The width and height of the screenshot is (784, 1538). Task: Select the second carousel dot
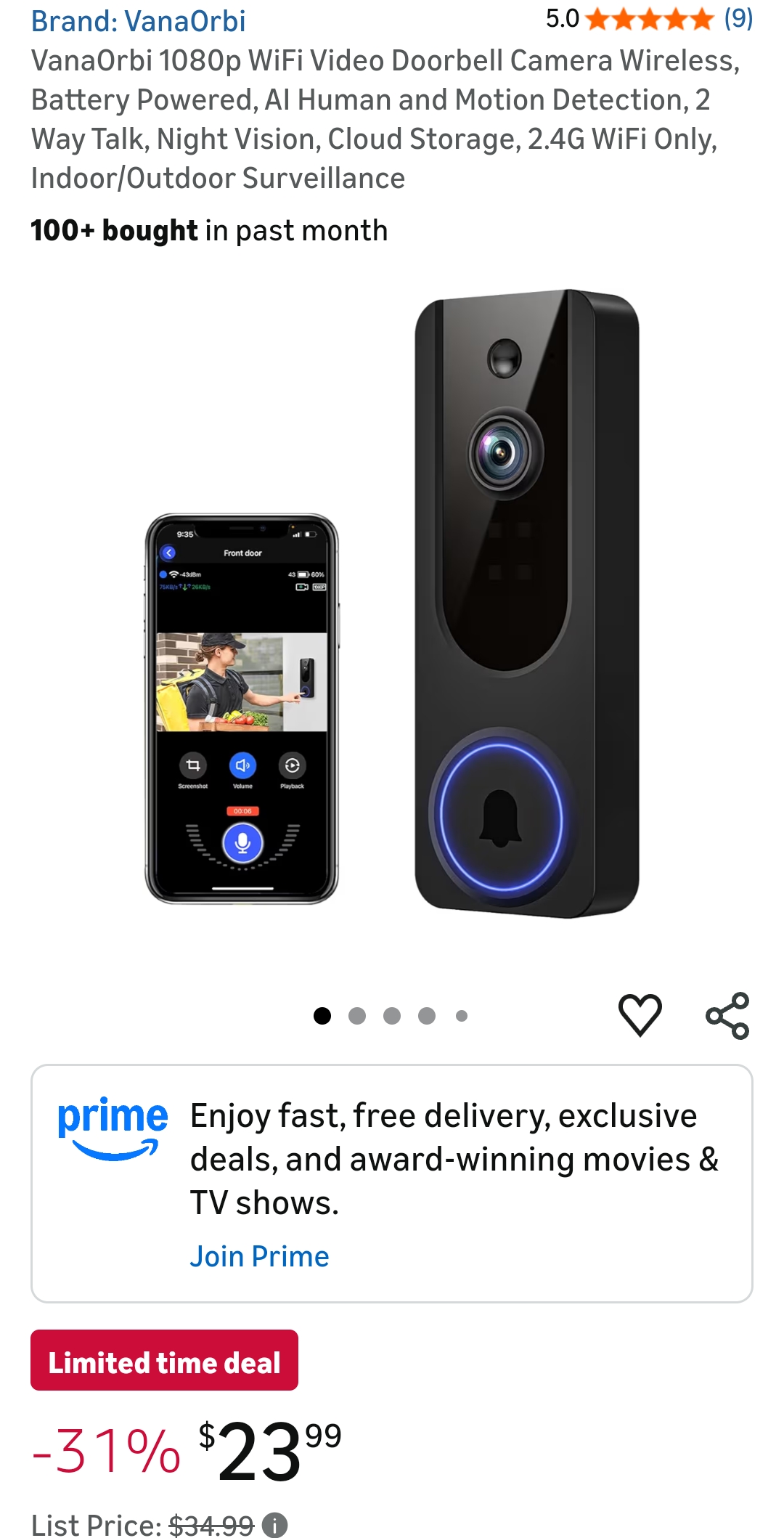click(357, 1016)
